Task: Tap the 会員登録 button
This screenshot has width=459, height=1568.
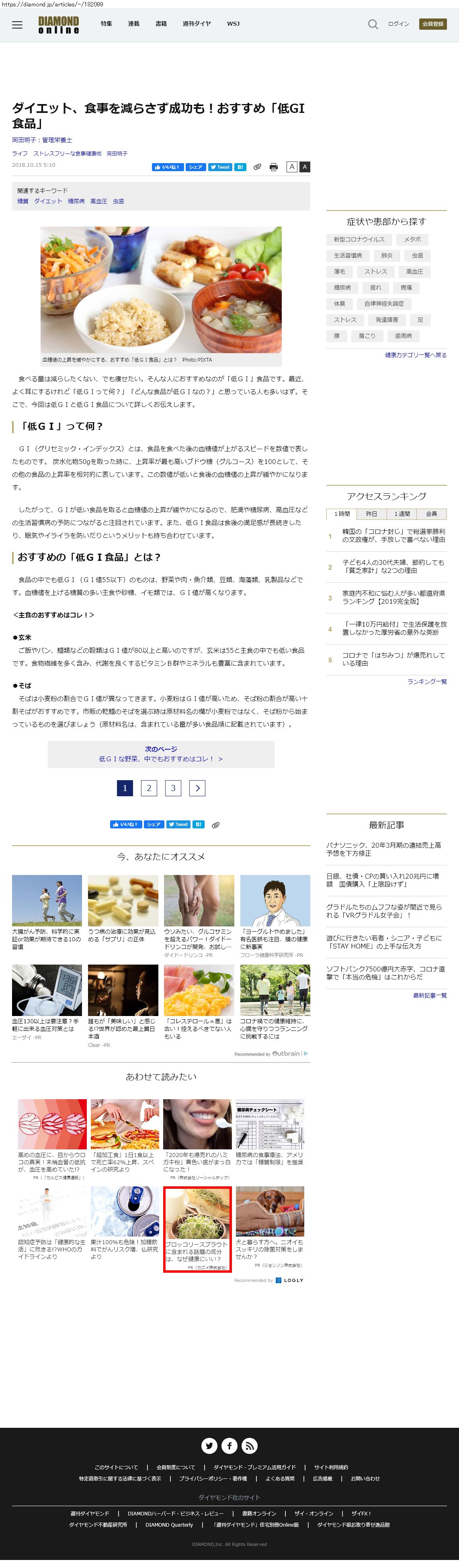Action: [432, 25]
